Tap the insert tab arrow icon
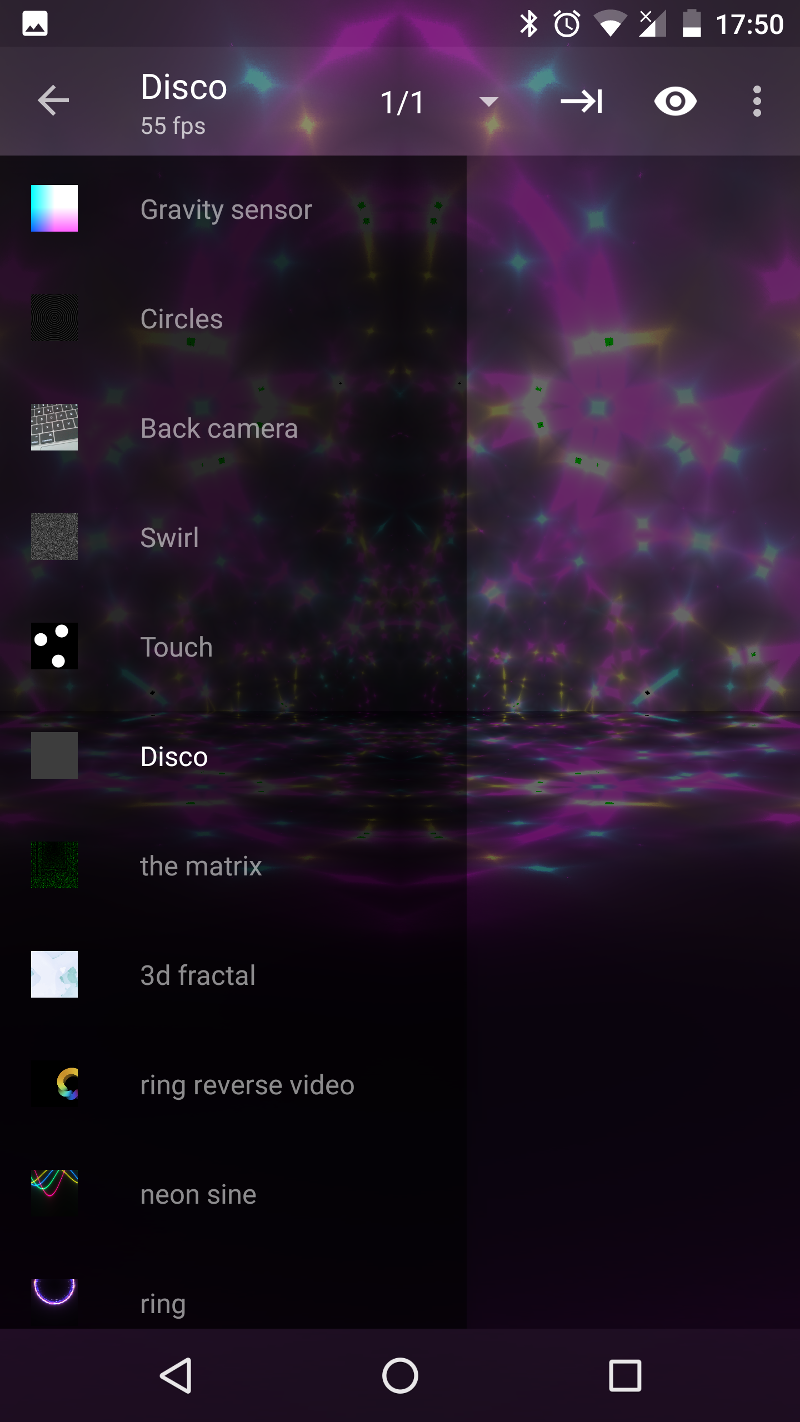Viewport: 800px width, 1422px height. tap(581, 101)
